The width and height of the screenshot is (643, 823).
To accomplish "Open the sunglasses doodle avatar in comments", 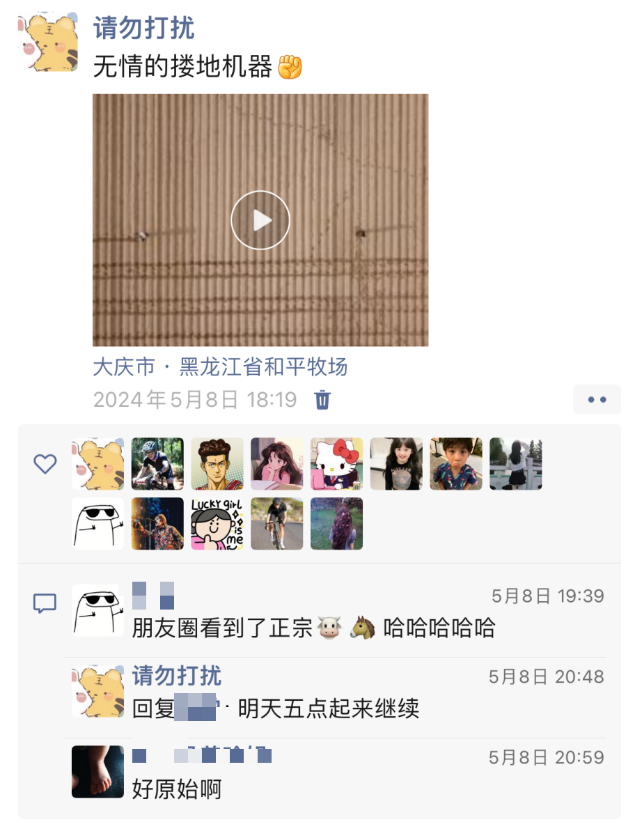I will (98, 610).
